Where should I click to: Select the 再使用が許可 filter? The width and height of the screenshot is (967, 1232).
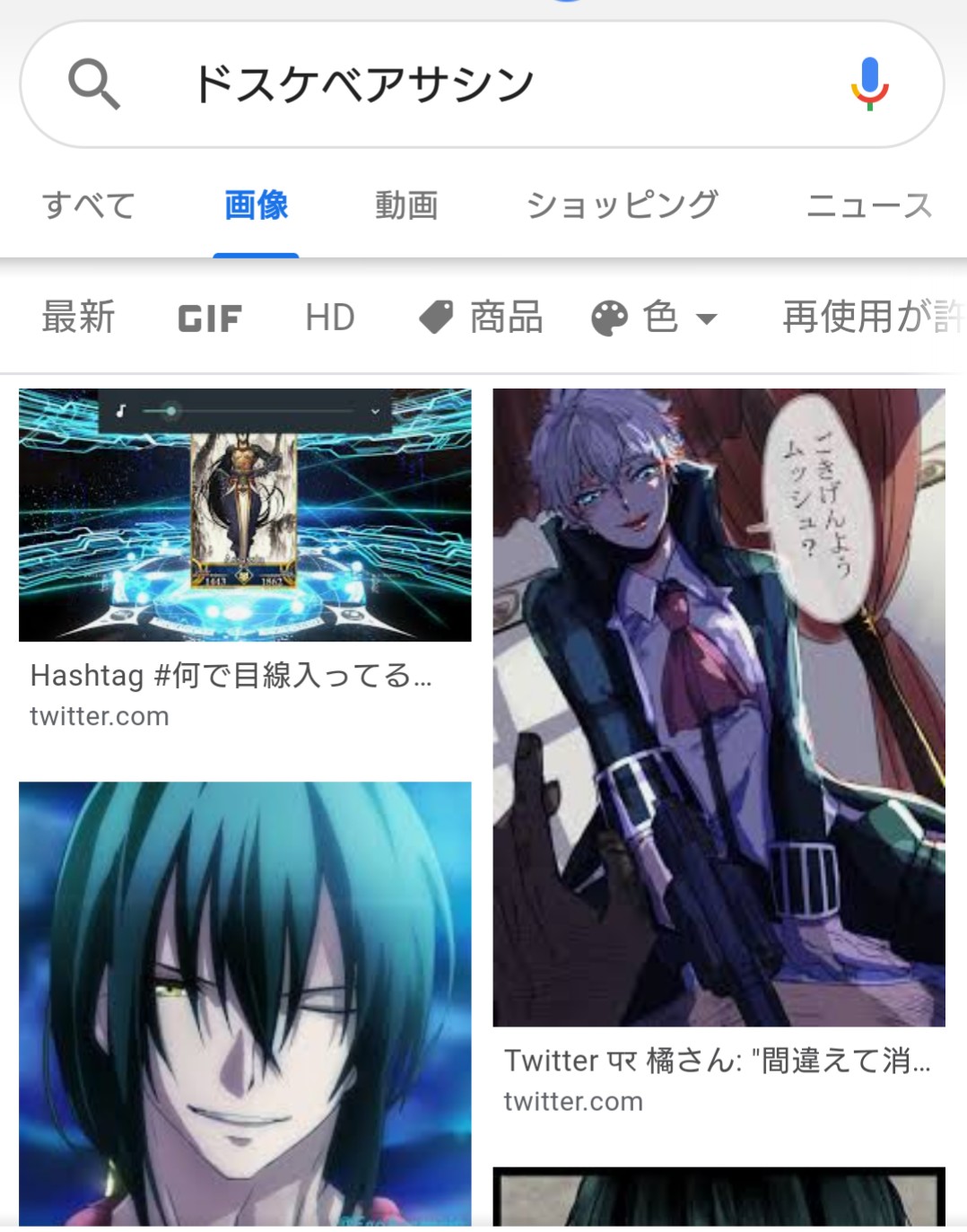point(870,318)
